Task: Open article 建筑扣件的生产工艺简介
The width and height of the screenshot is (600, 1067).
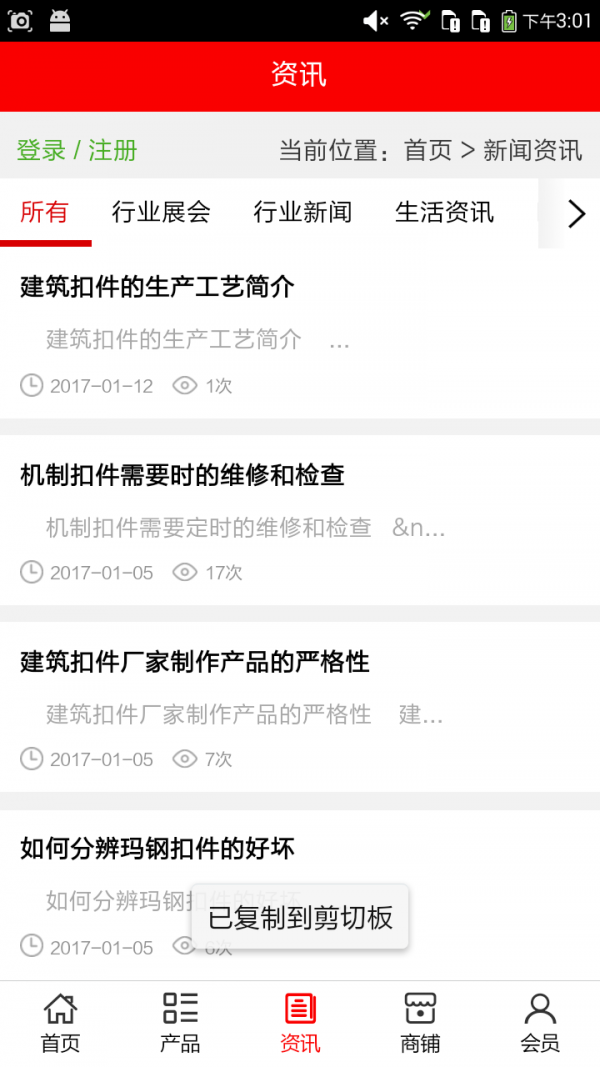Action: click(x=158, y=288)
